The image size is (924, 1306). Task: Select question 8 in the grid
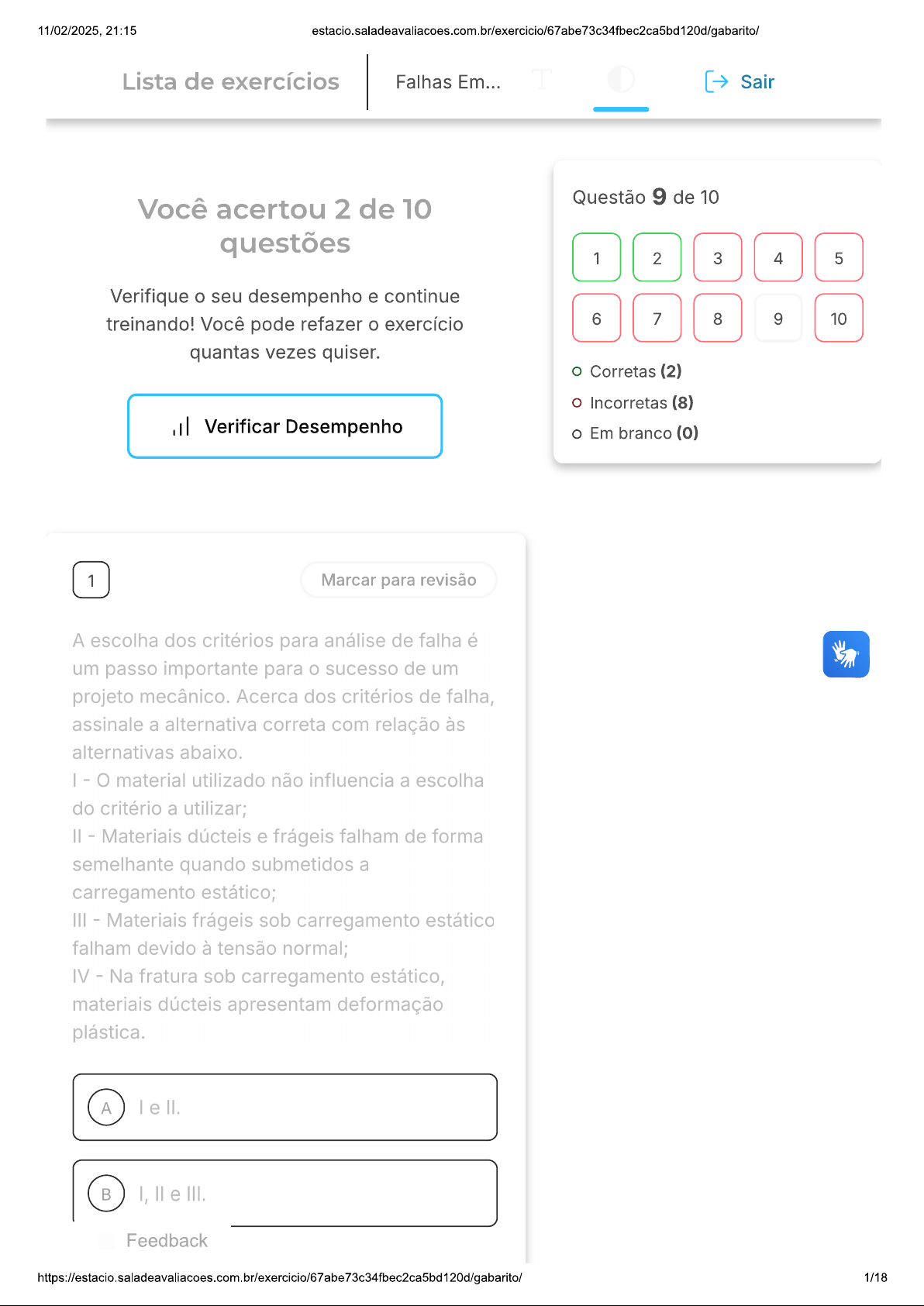tap(718, 318)
